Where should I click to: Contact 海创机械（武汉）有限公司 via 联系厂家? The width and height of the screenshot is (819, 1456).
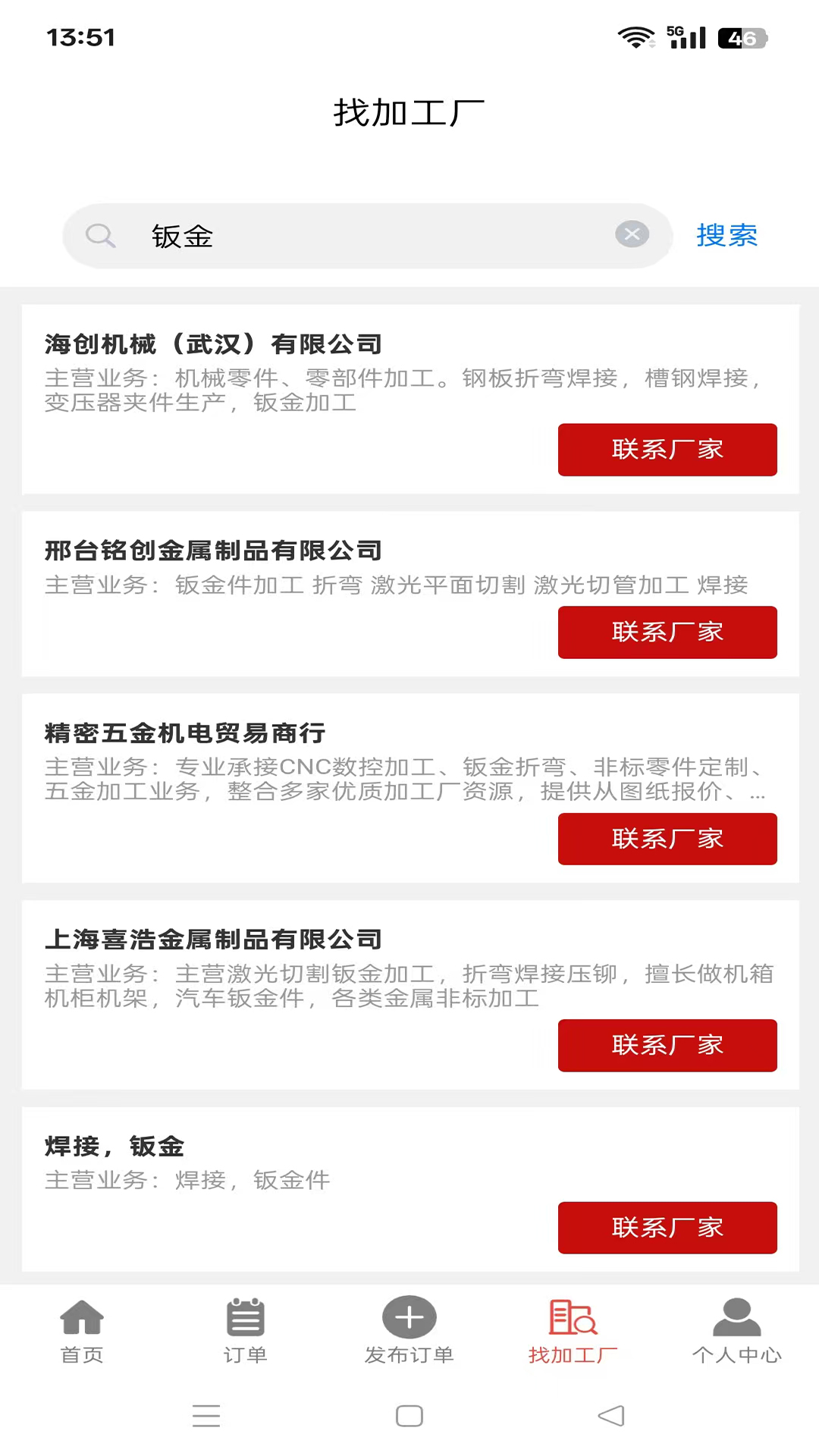(667, 449)
